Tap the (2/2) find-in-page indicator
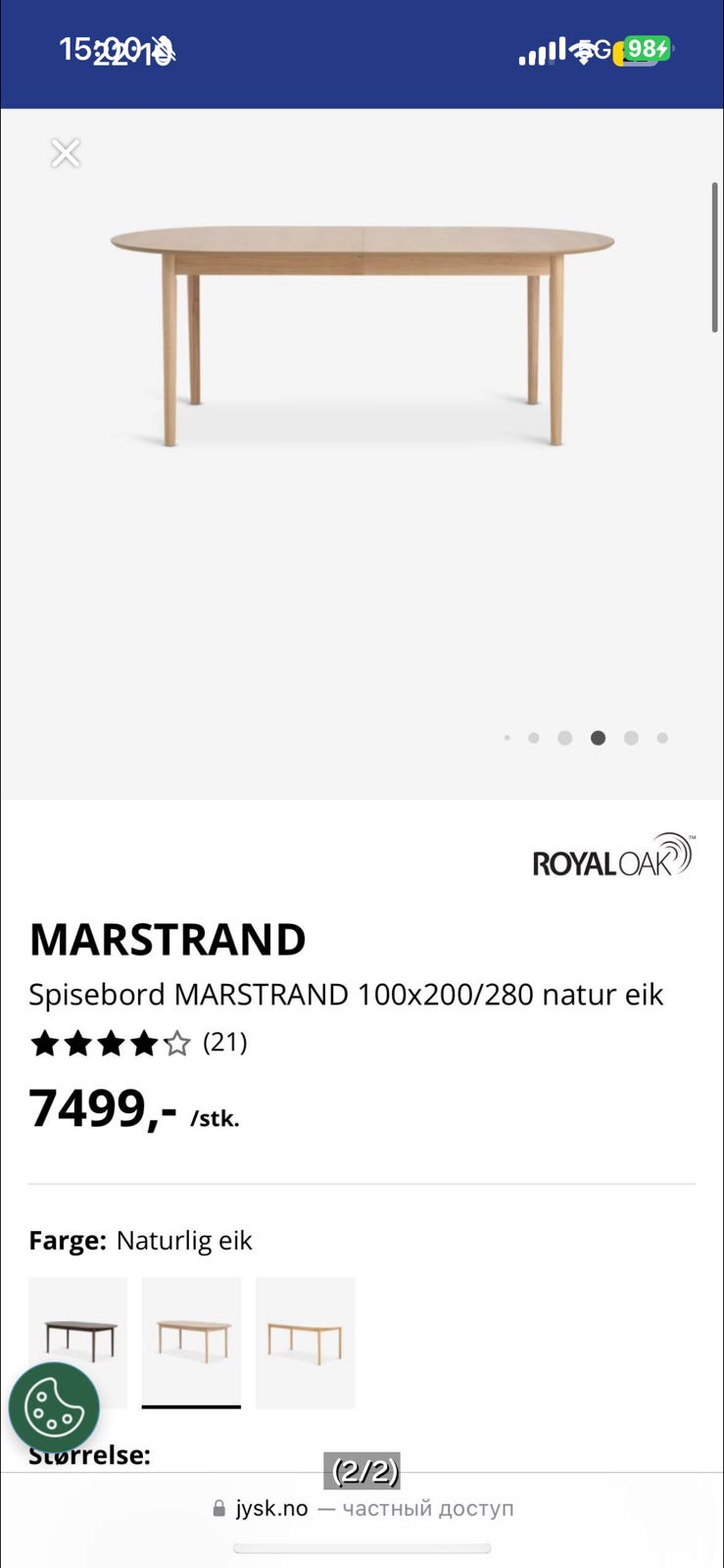724x1568 pixels. (362, 1470)
